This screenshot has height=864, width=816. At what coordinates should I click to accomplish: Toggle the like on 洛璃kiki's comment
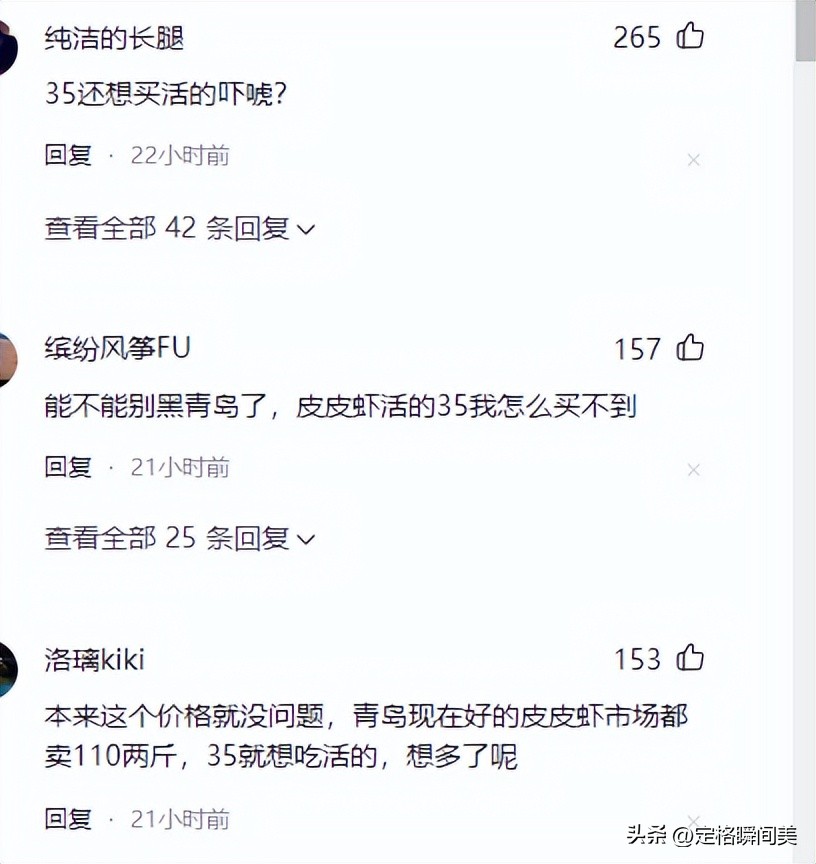coord(692,658)
